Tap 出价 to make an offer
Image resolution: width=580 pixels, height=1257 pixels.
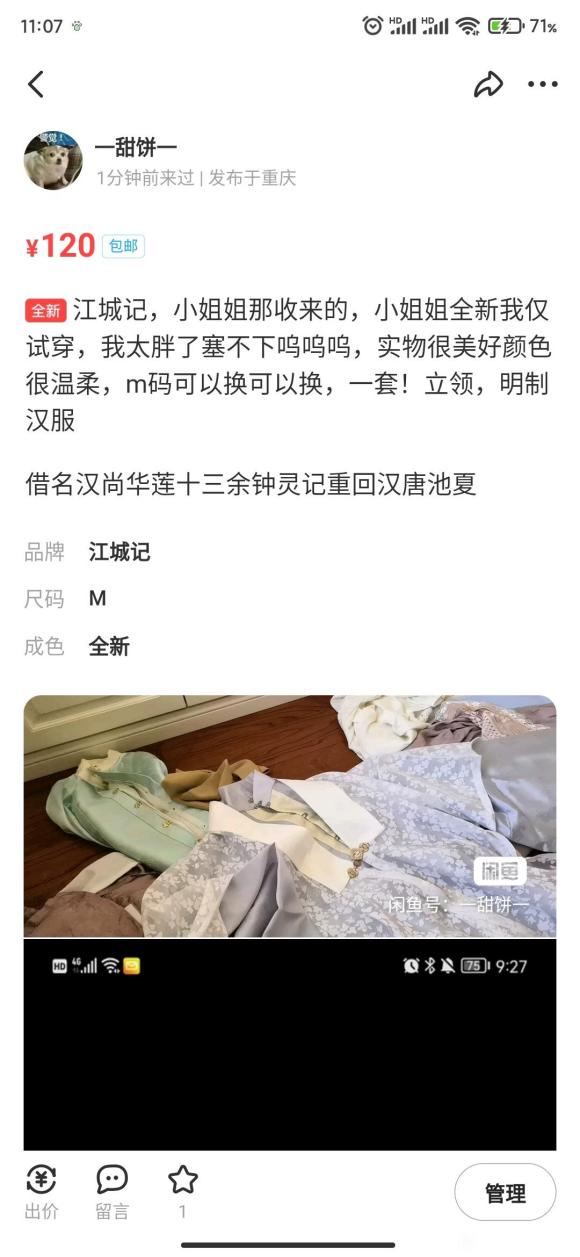pyautogui.click(x=41, y=1192)
